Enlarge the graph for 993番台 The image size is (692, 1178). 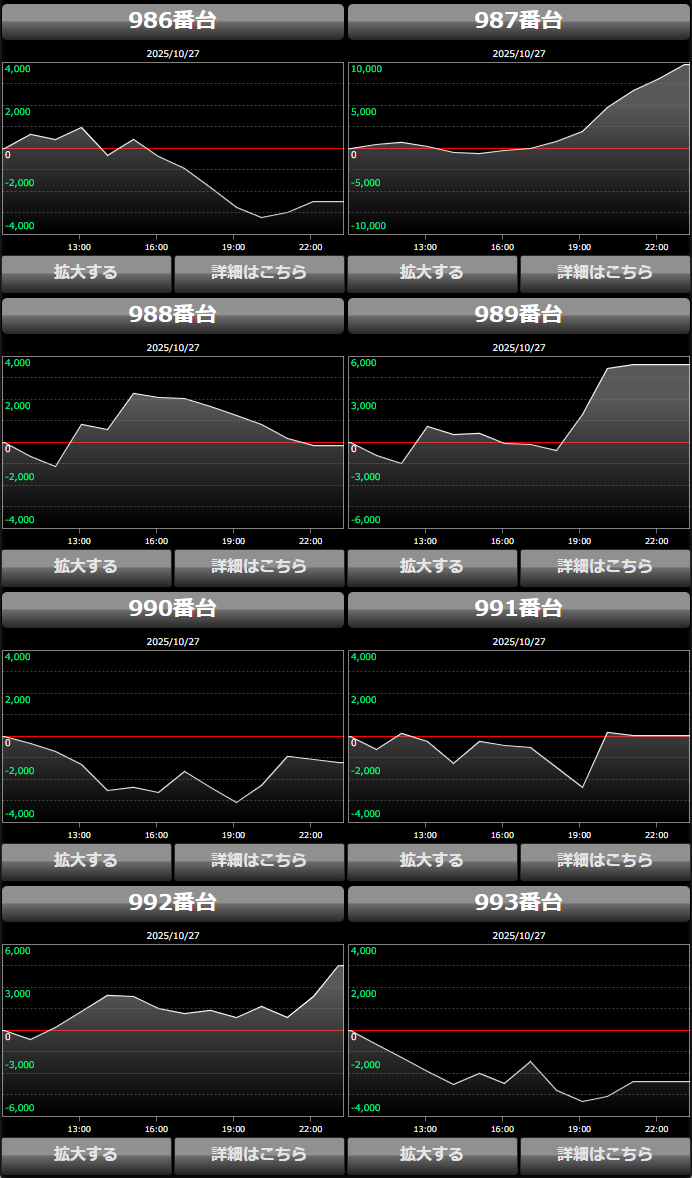click(x=432, y=1154)
